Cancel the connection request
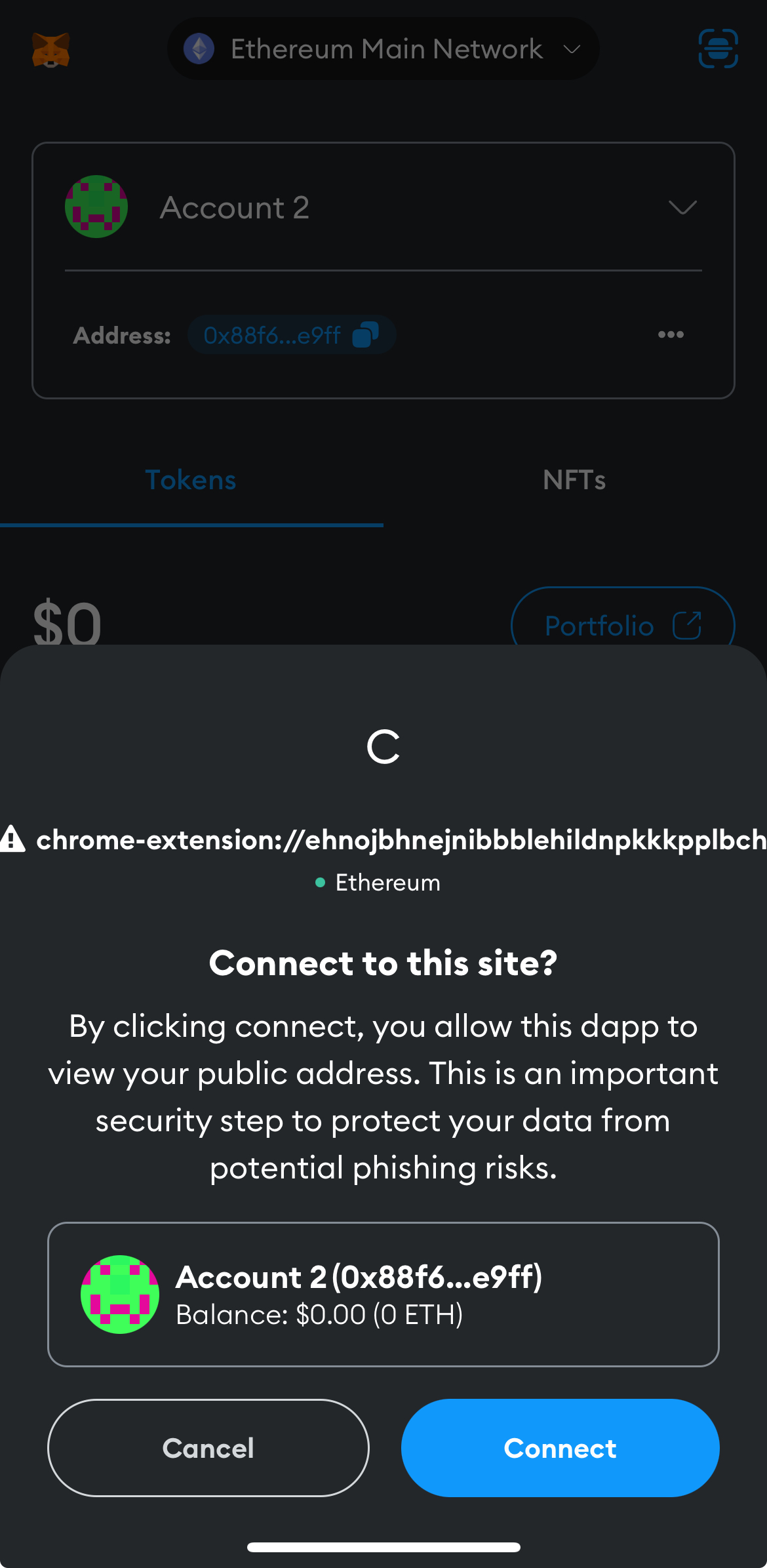 coord(208,1447)
